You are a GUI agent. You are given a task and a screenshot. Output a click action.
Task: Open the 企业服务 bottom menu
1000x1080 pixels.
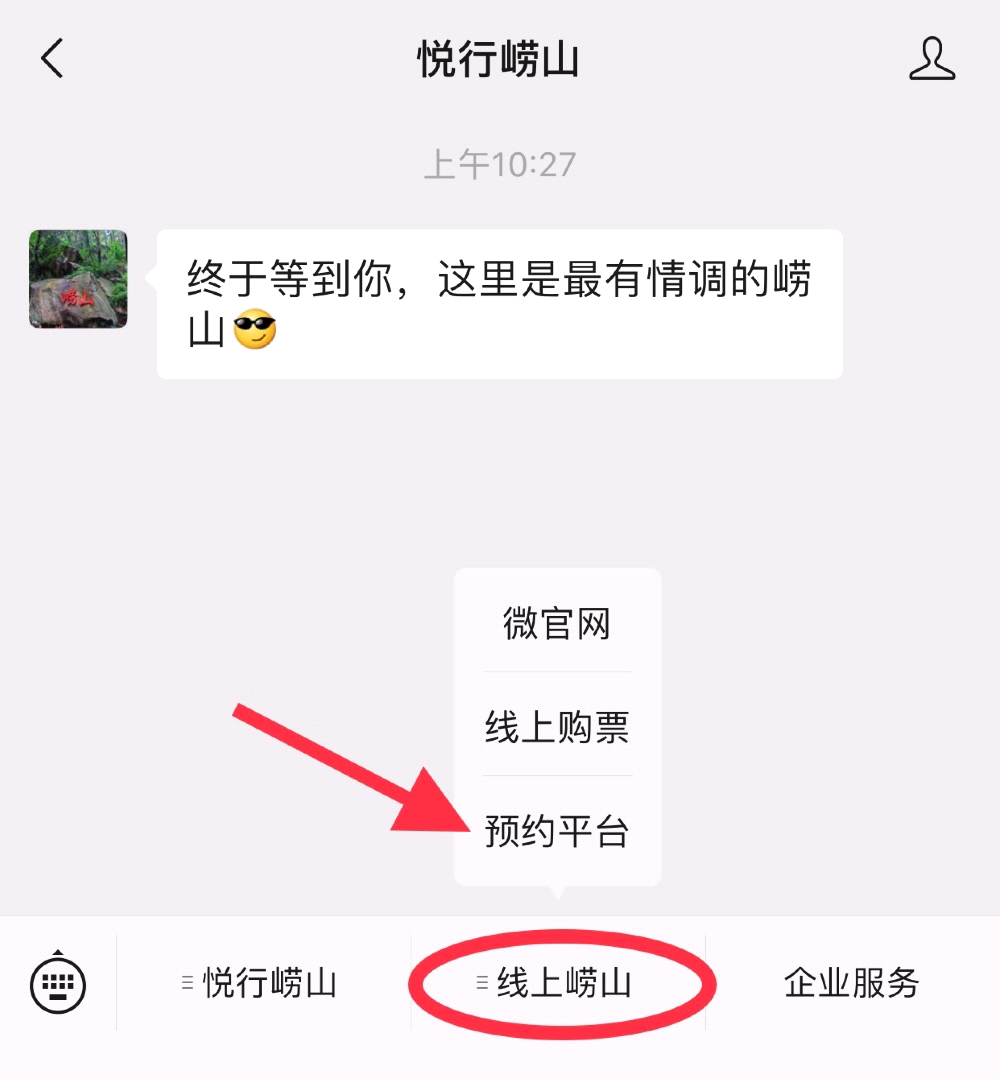tap(852, 983)
